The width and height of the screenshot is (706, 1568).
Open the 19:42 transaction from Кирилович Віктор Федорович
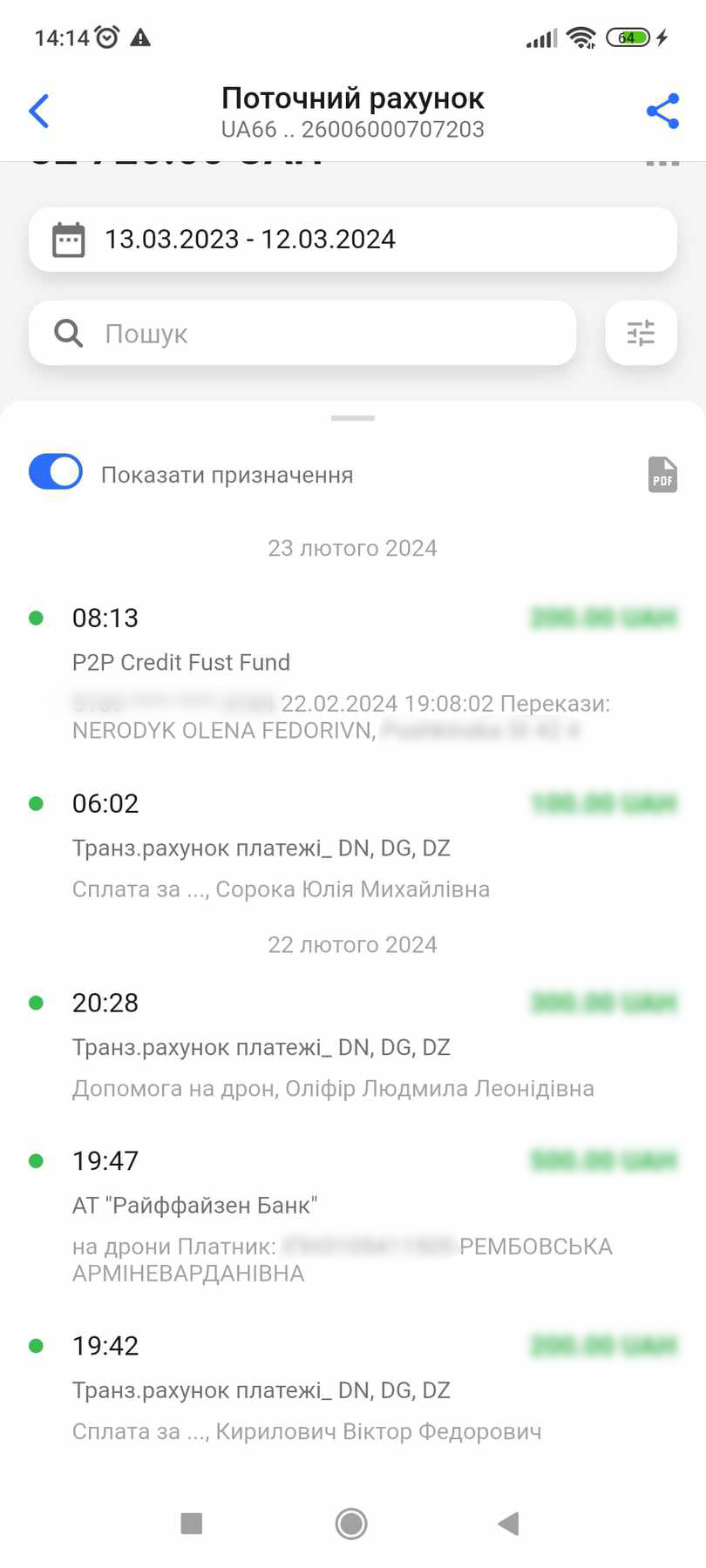point(353,1388)
